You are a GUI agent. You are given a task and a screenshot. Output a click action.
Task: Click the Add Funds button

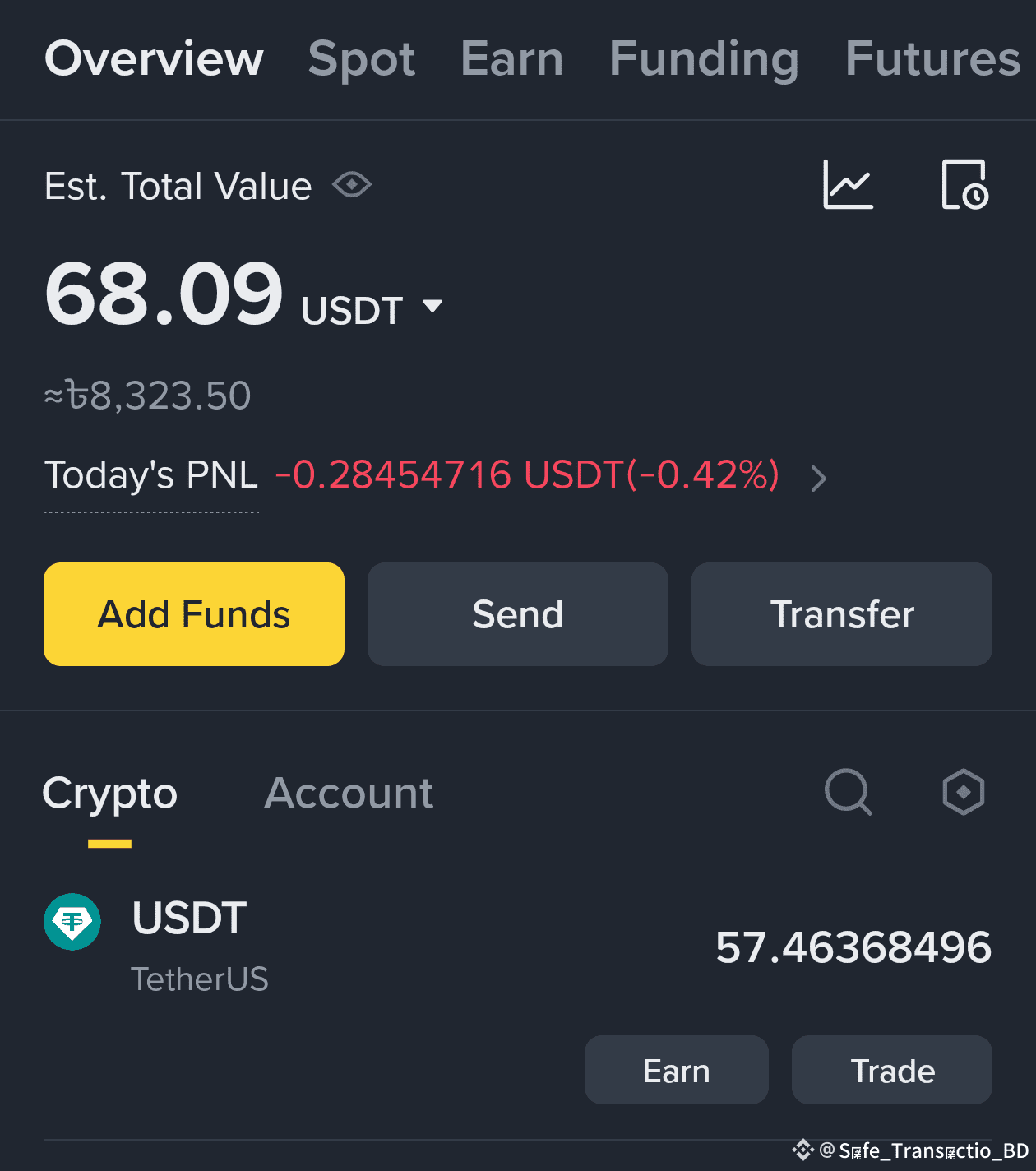coord(193,613)
